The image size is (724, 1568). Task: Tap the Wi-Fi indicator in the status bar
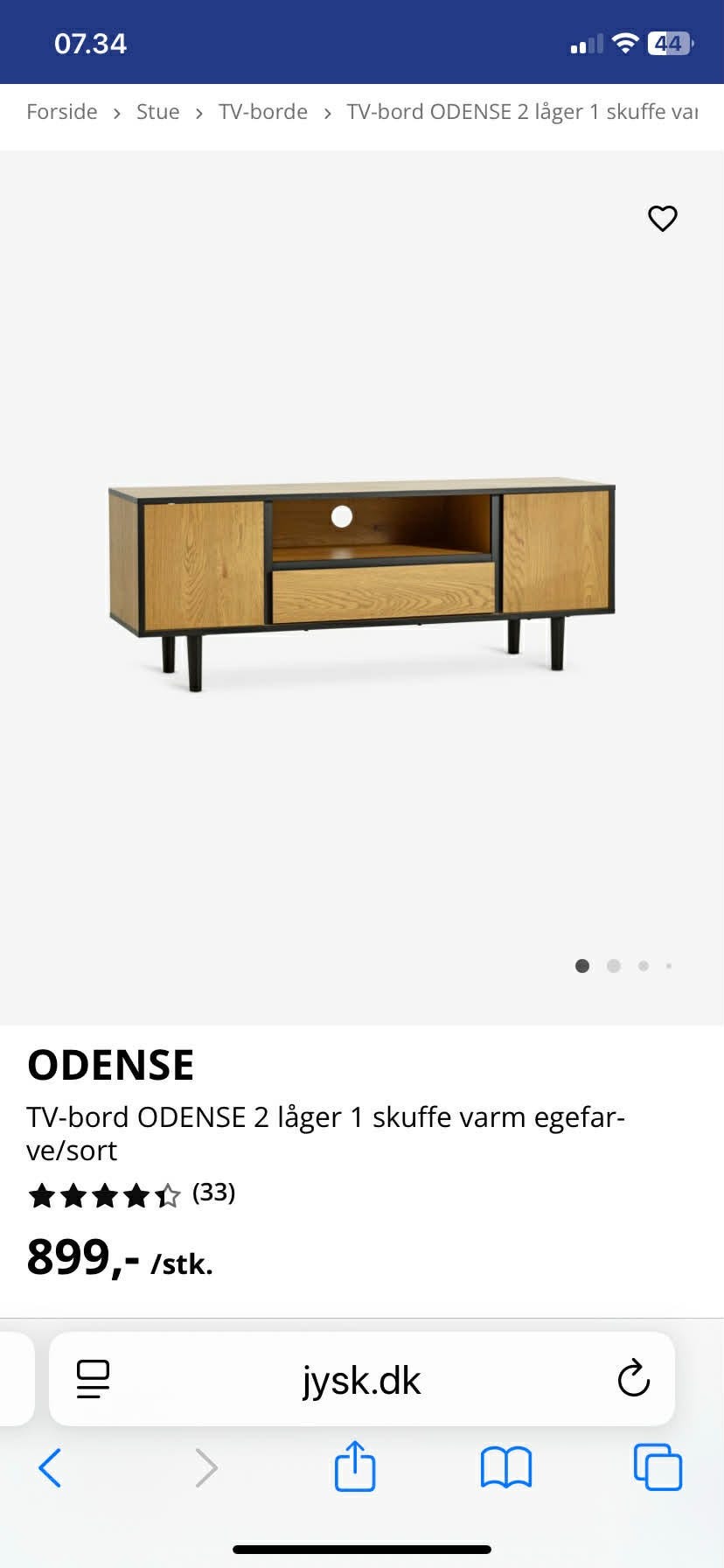click(x=624, y=42)
